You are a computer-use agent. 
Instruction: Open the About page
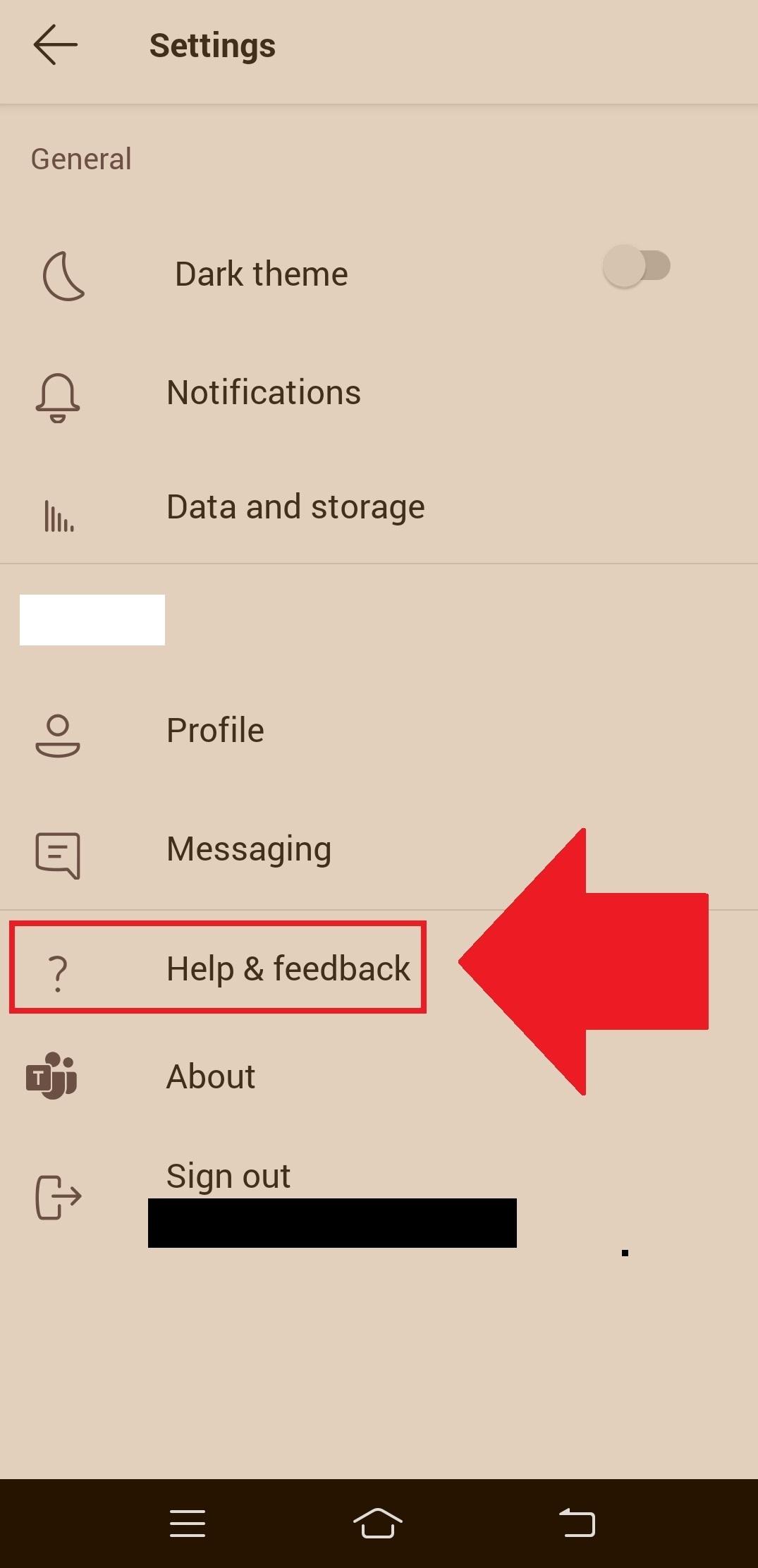[210, 1076]
